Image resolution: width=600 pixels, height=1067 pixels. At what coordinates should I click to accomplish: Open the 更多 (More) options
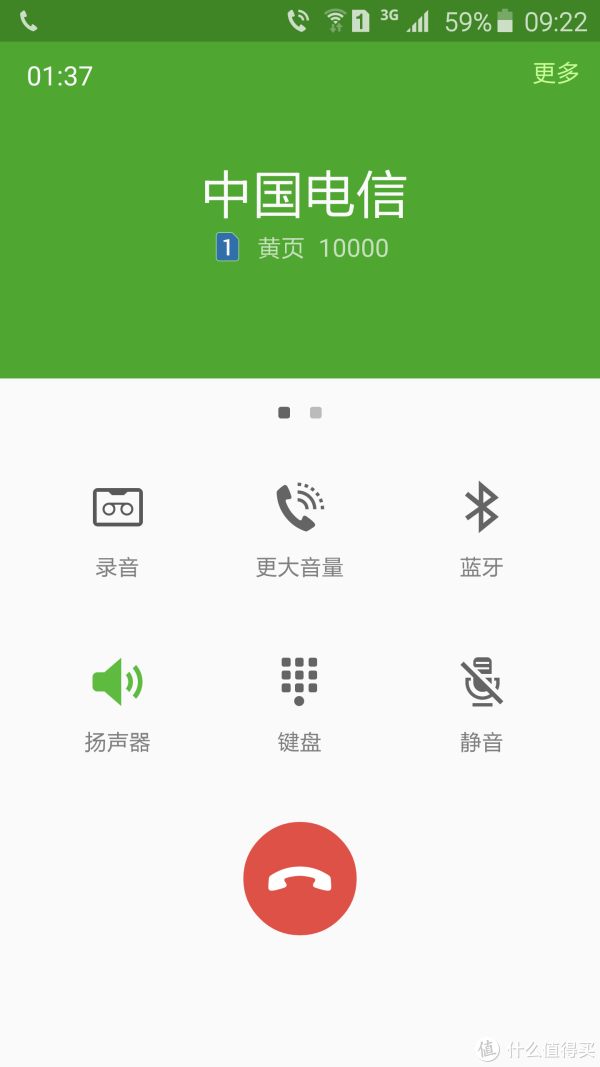click(556, 73)
